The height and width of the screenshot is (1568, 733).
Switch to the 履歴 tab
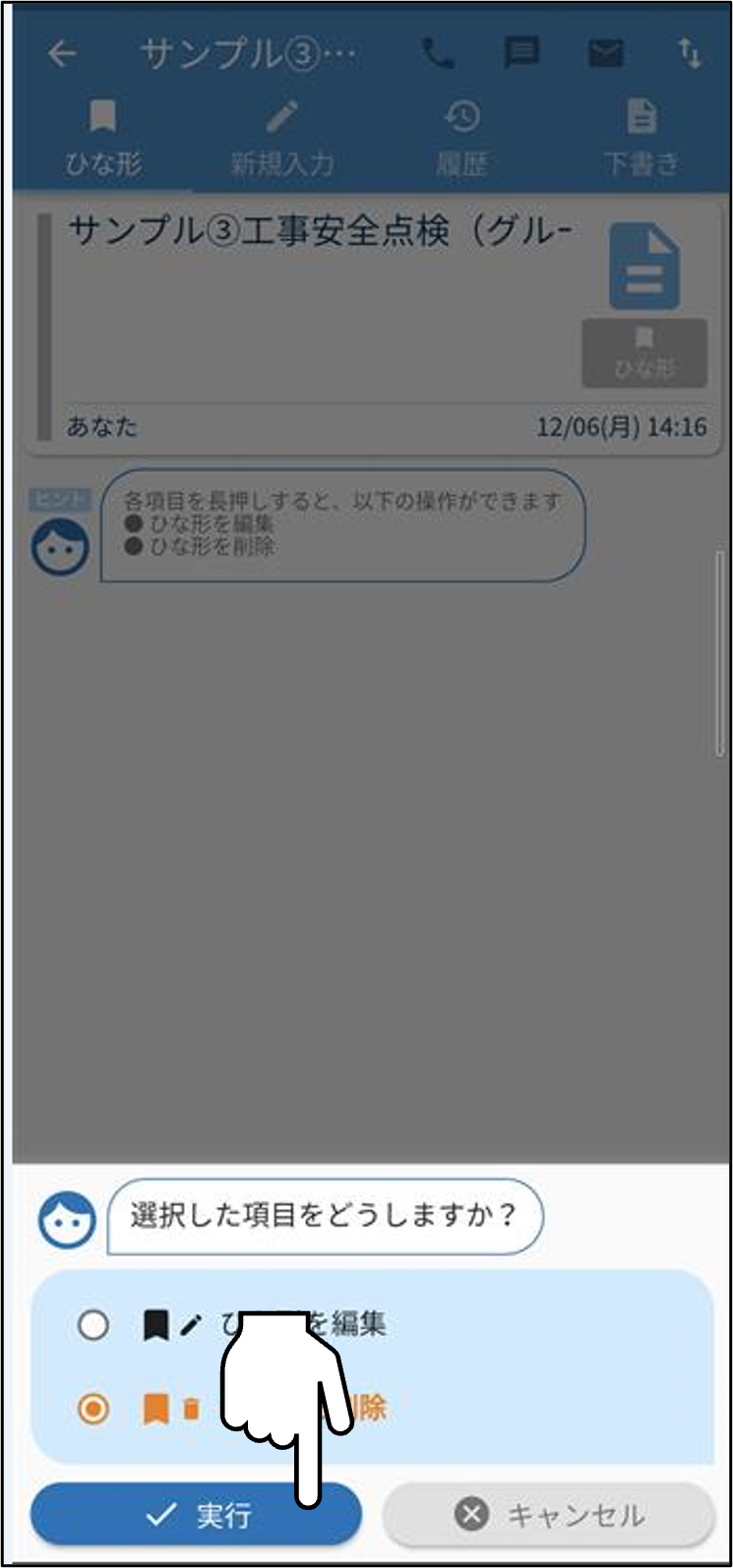tap(461, 140)
